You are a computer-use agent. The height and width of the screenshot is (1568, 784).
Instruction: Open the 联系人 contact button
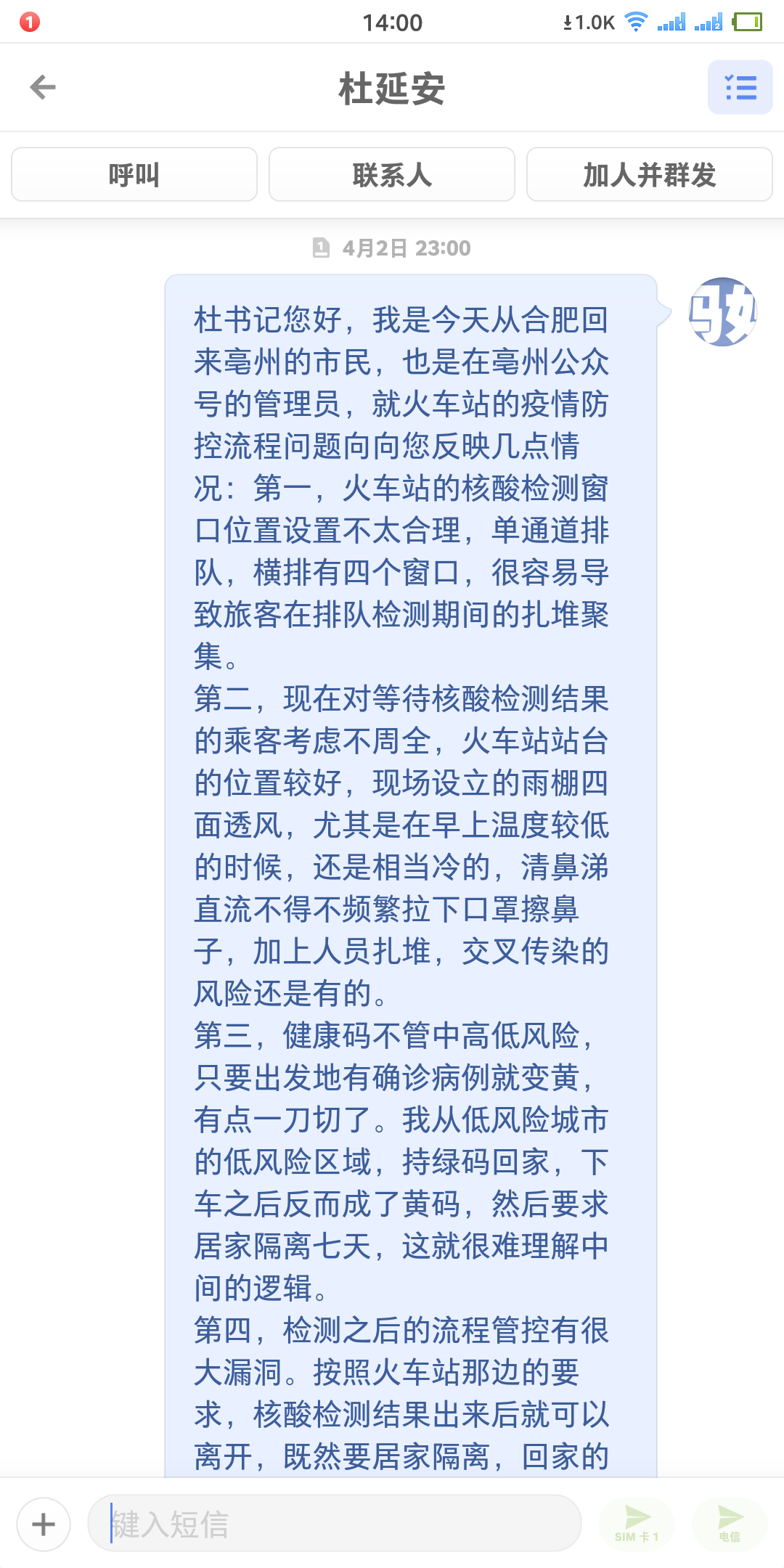tap(392, 174)
